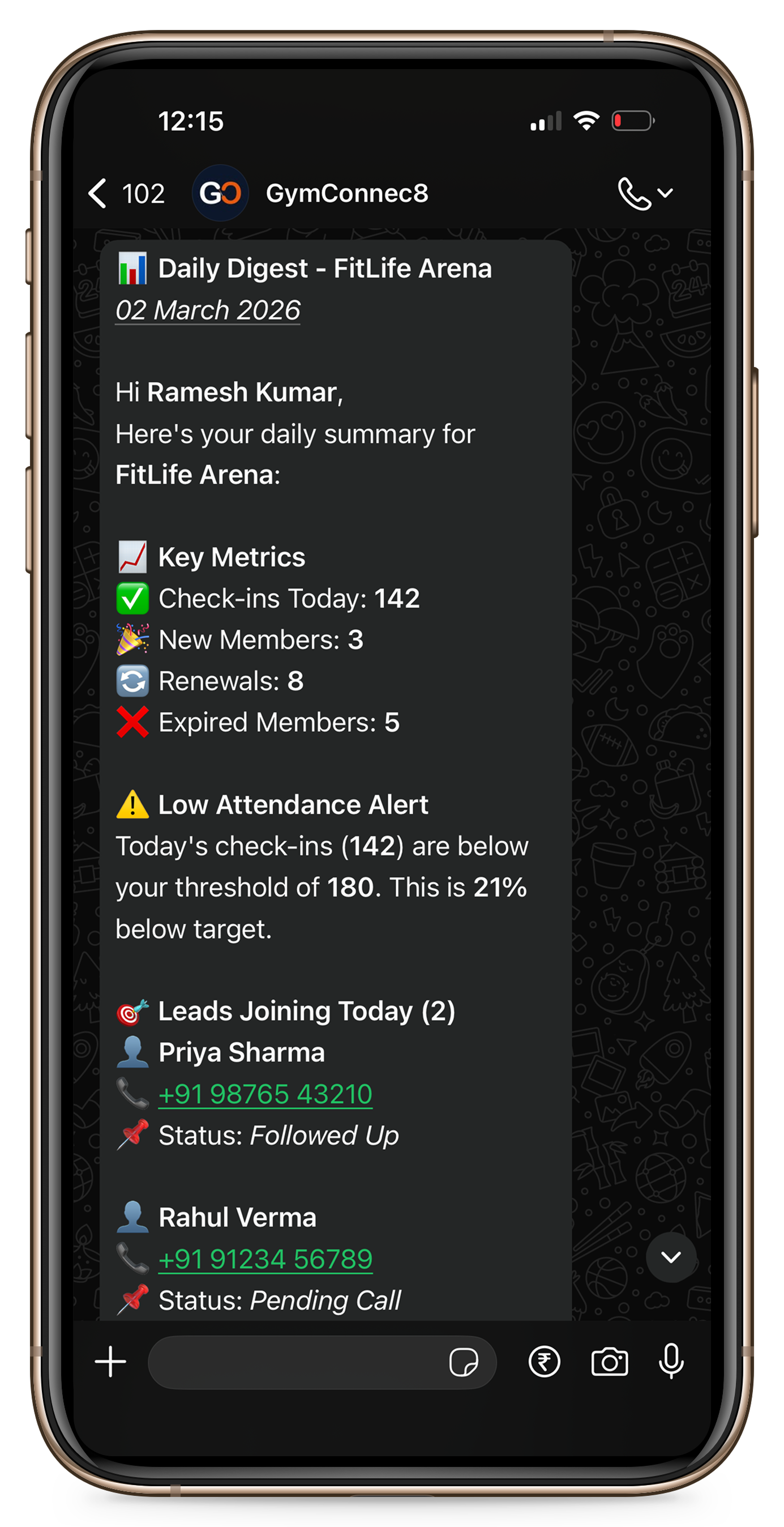
Task: Record a voice message with the microphone
Action: (x=671, y=1362)
